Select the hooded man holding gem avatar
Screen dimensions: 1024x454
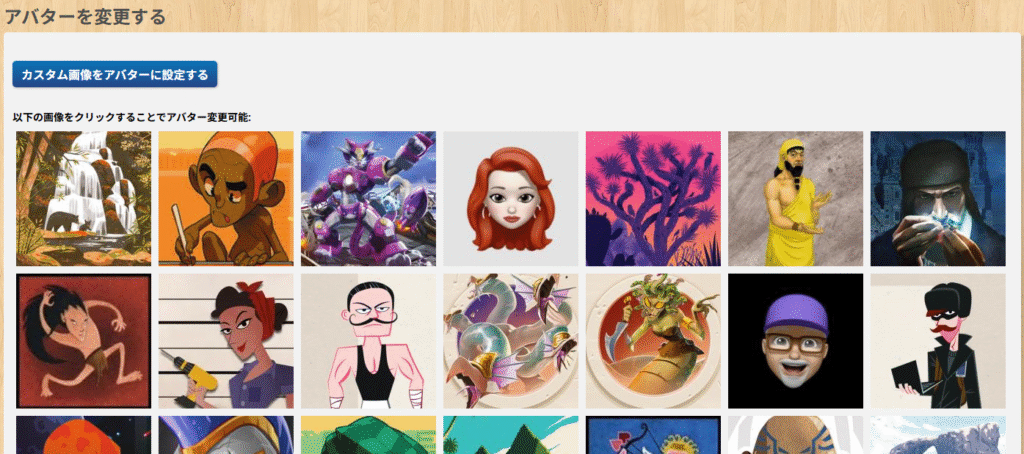[937, 198]
